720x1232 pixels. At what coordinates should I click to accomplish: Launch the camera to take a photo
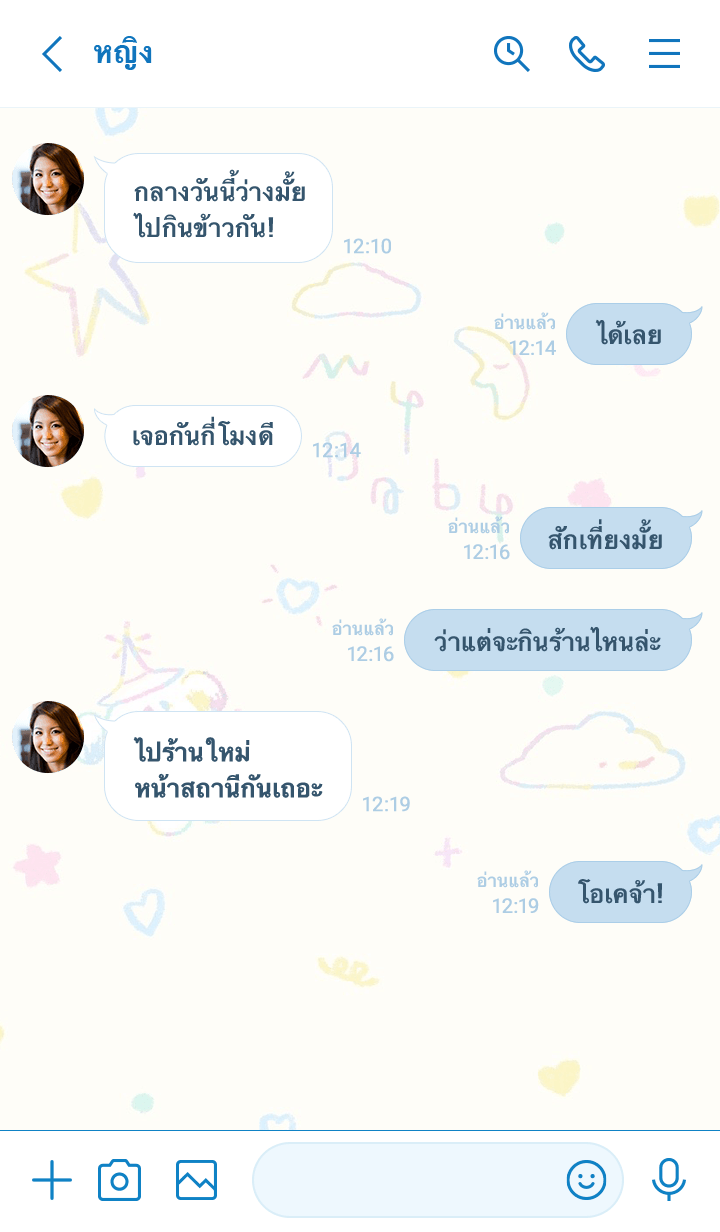pos(119,1181)
